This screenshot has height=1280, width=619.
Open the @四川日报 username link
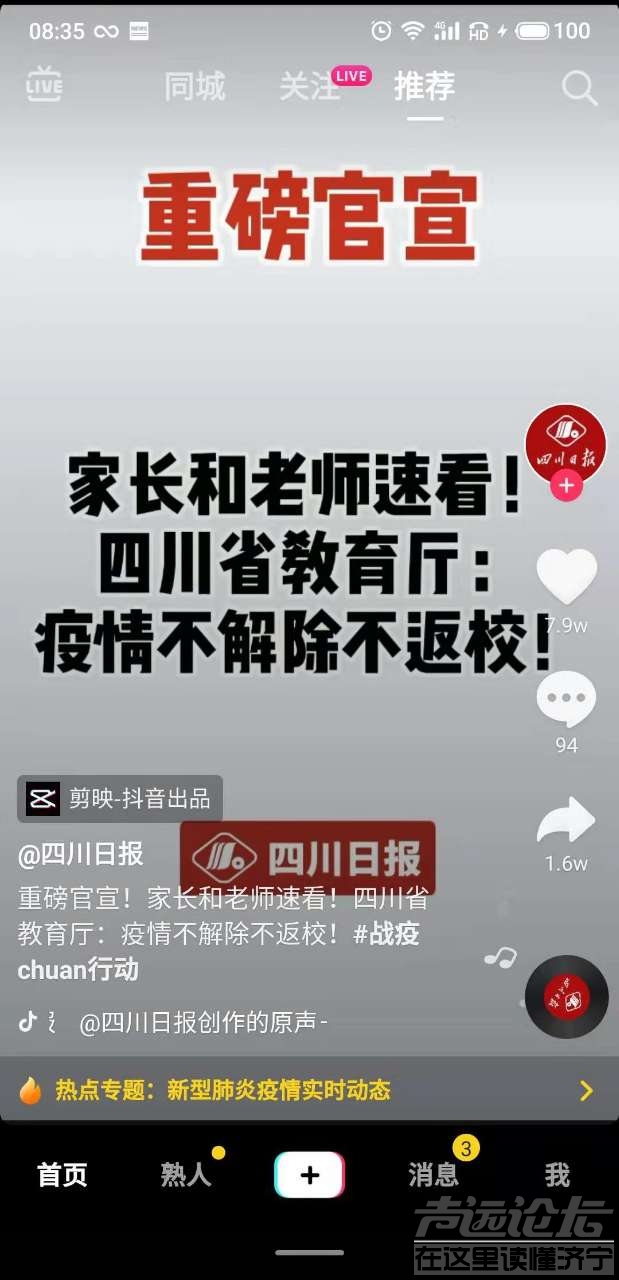81,854
